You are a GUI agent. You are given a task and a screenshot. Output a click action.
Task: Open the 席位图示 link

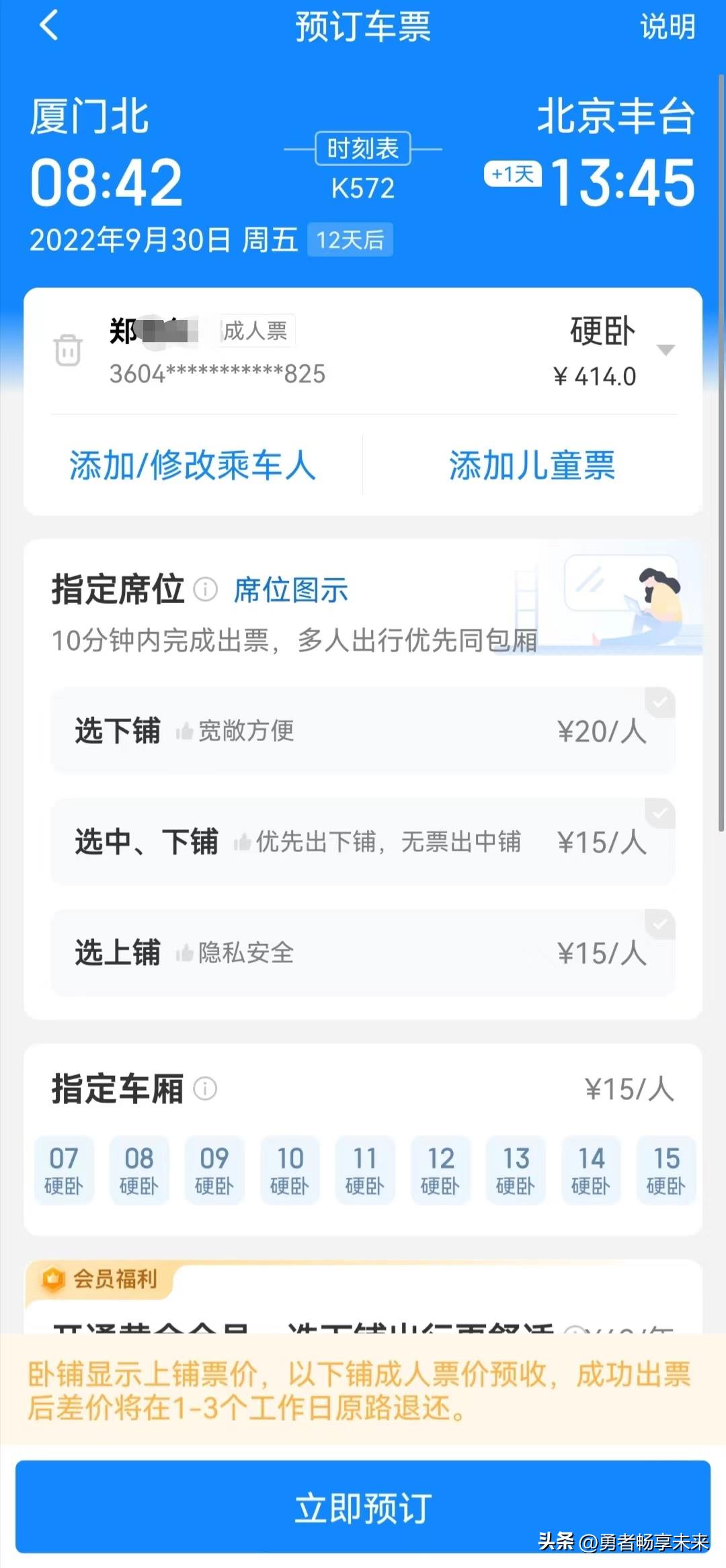click(290, 590)
